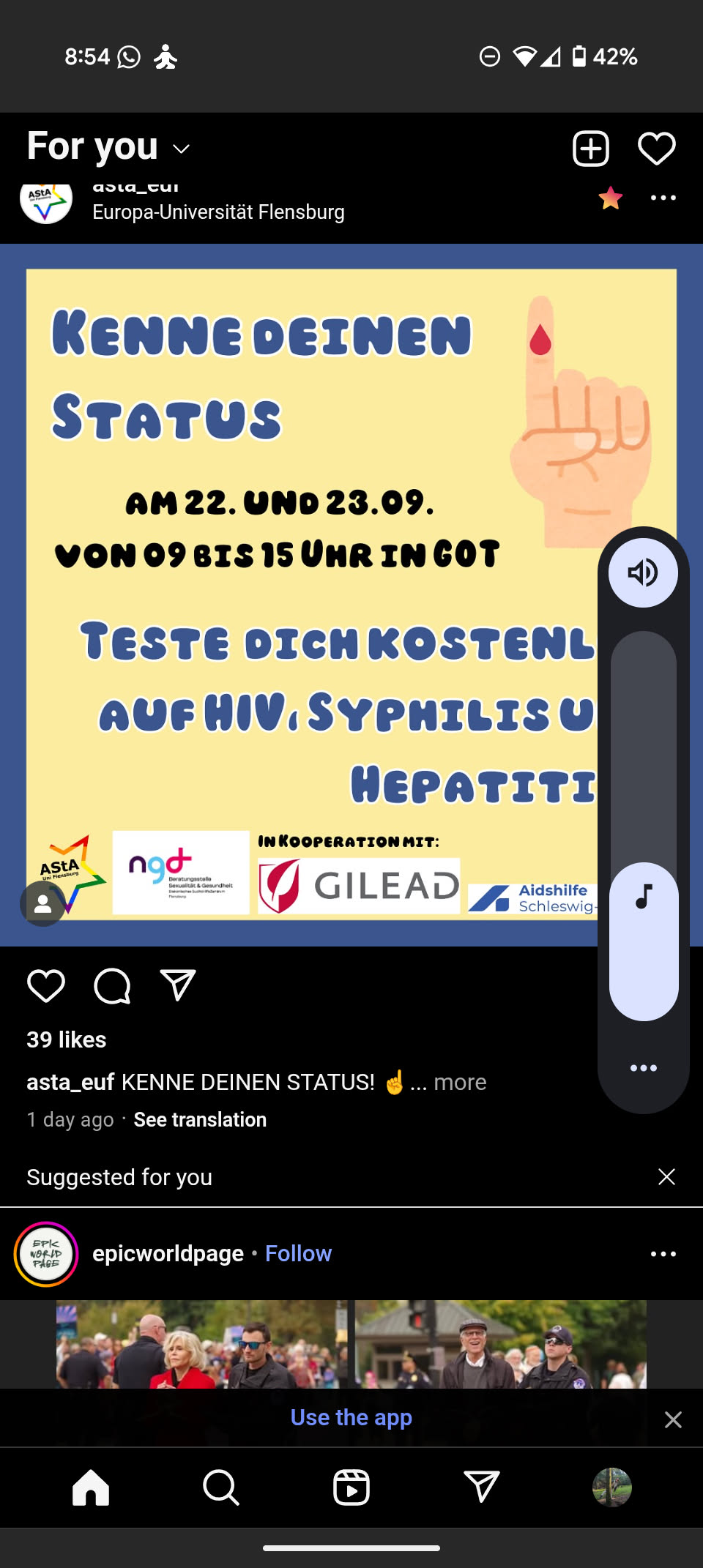Open options menu for epicworldpage post
Image resolution: width=703 pixels, height=1568 pixels.
click(663, 1254)
